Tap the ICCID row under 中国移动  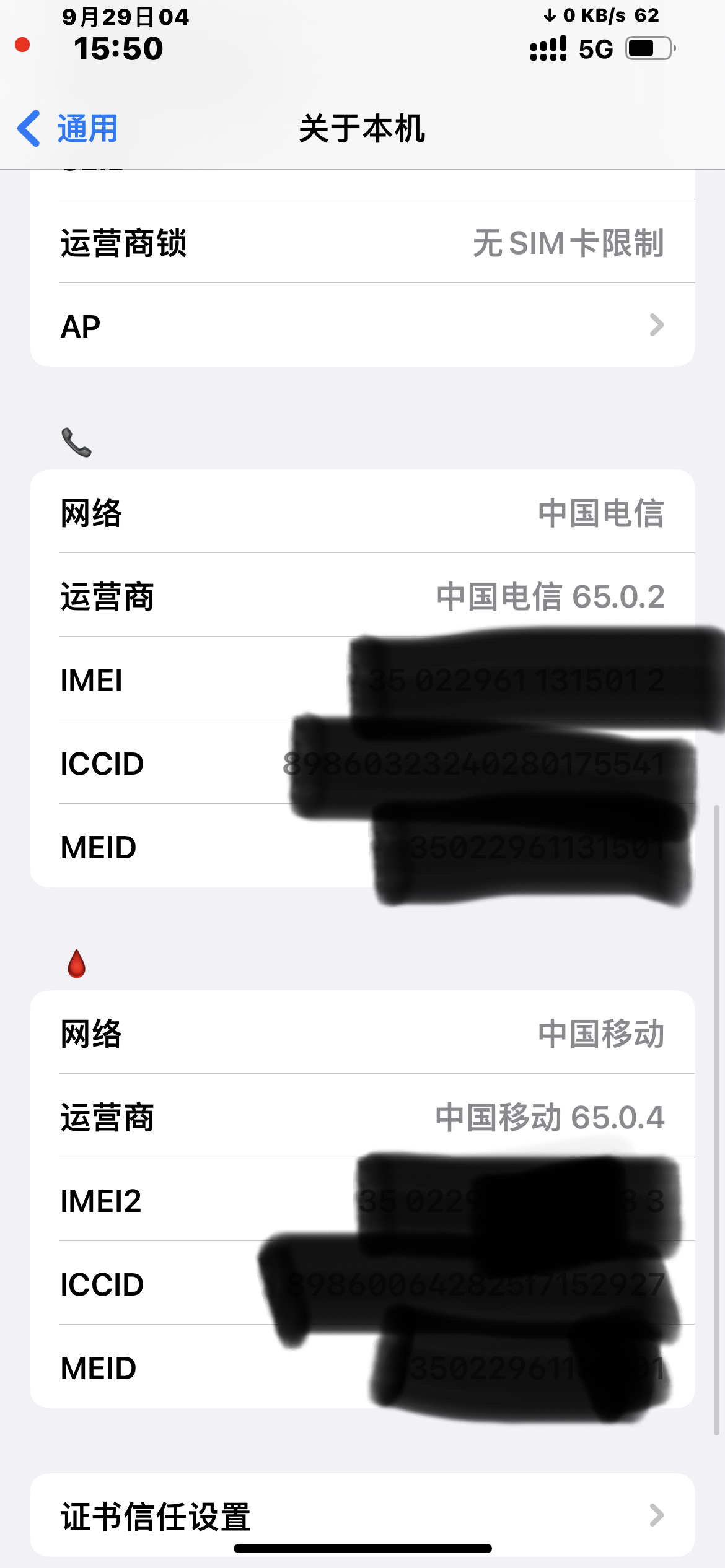(362, 1284)
